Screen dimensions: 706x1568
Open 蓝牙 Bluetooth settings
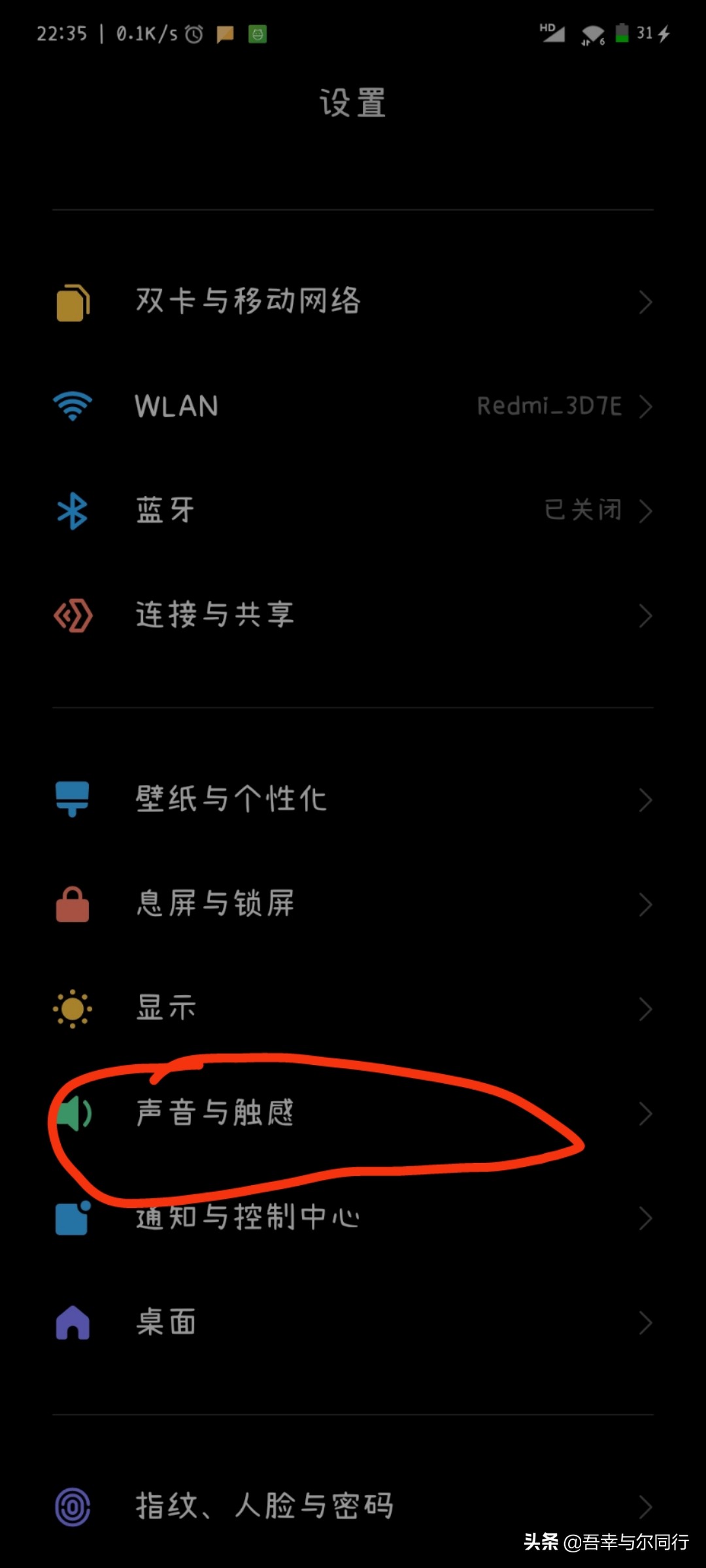[x=353, y=511]
